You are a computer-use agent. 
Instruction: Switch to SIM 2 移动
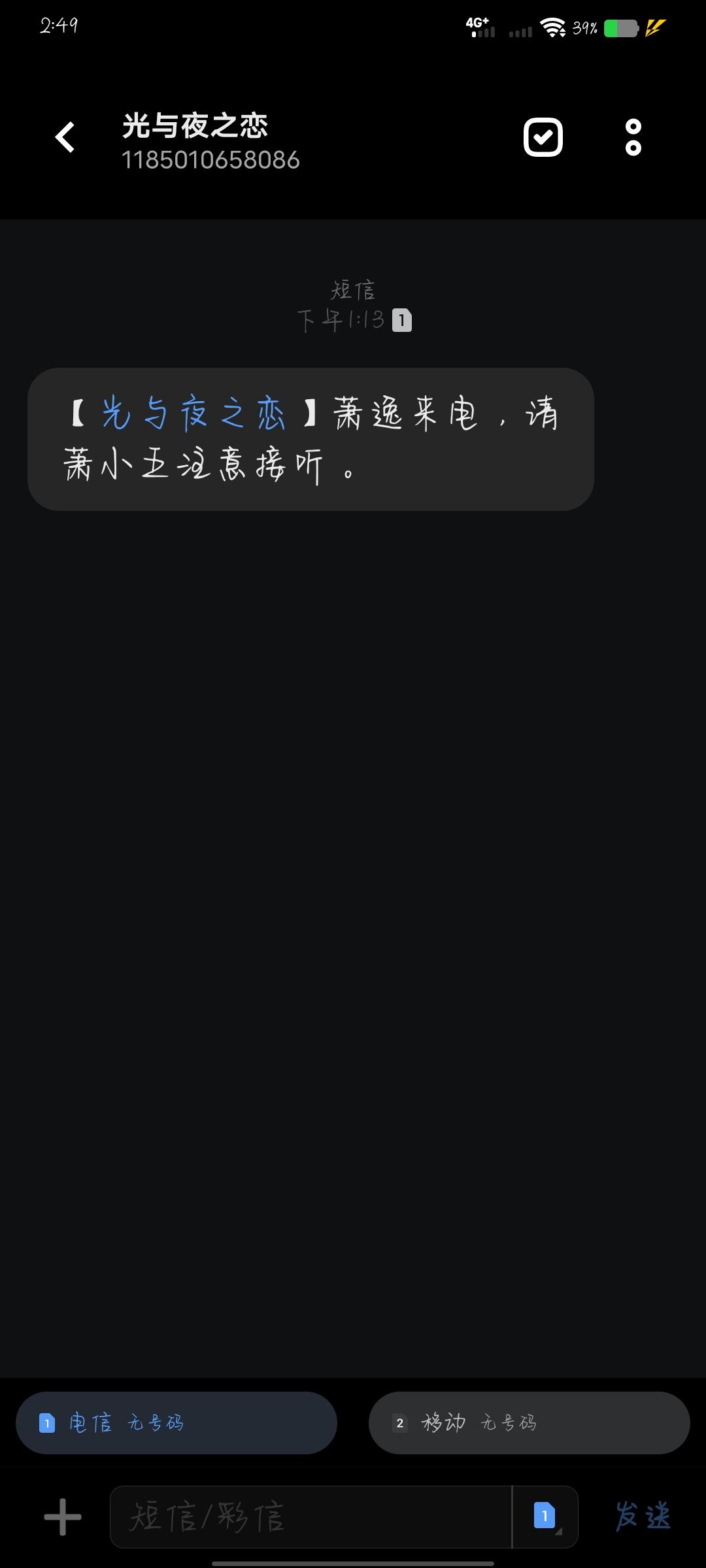pos(529,1422)
